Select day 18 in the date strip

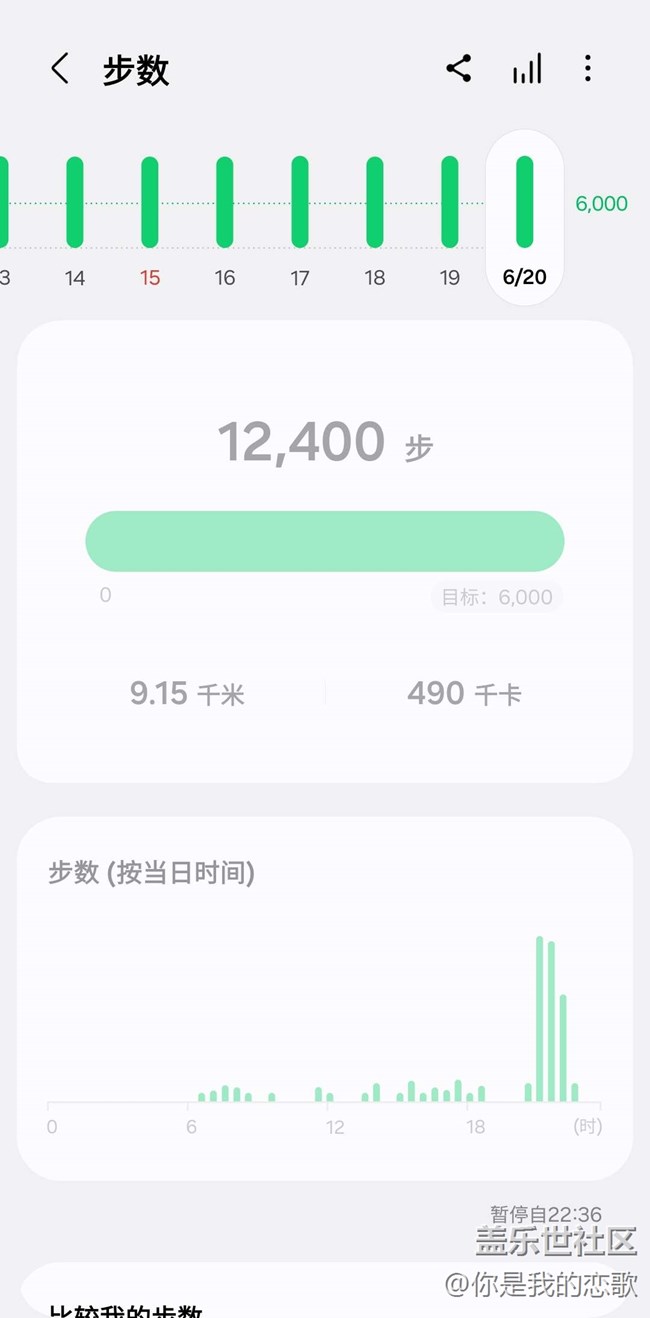(x=375, y=203)
